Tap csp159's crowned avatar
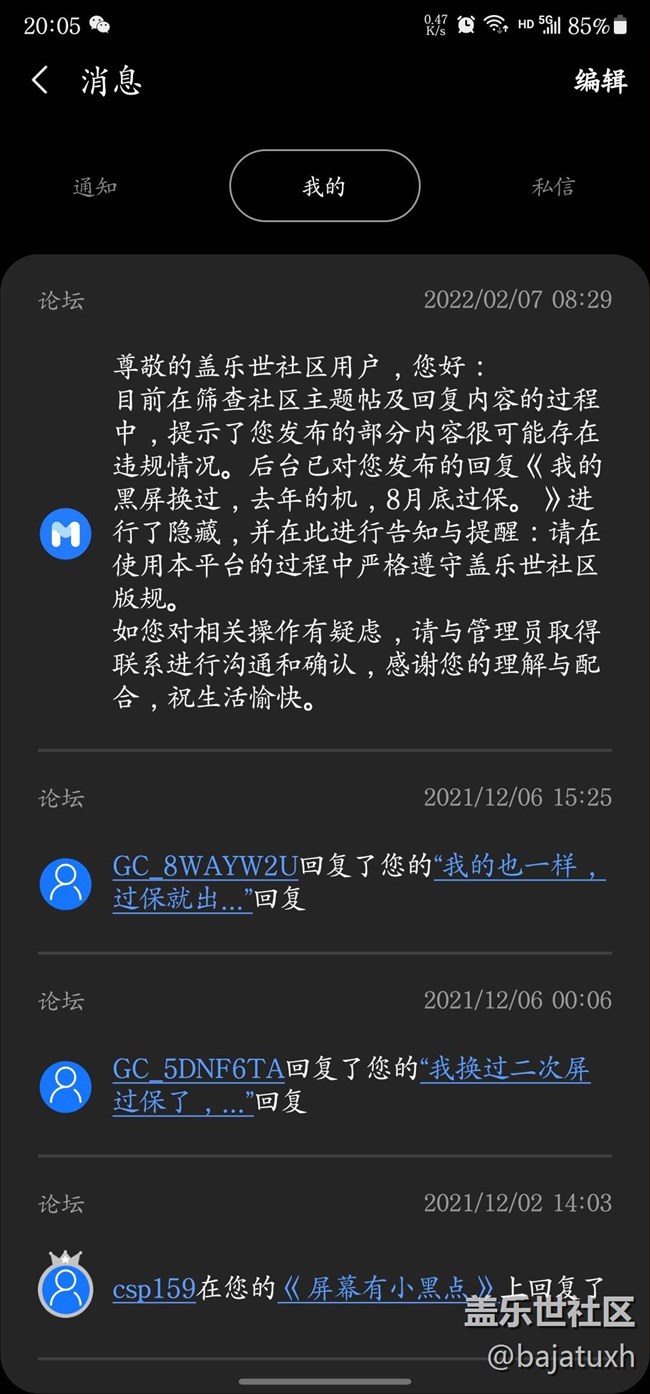The image size is (650, 1394). 65,1284
